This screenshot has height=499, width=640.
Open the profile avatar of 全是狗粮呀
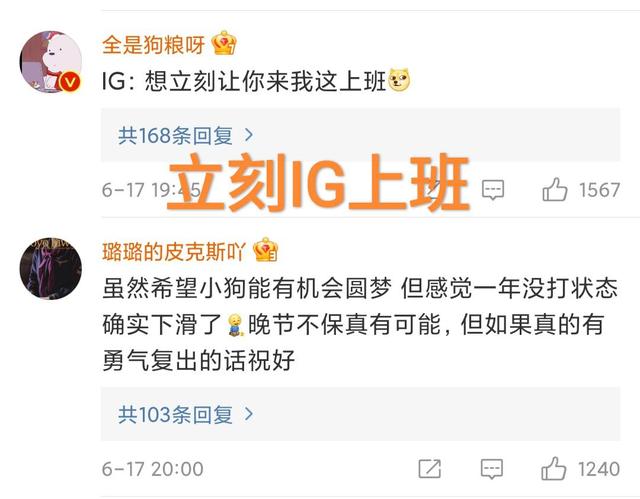pyautogui.click(x=51, y=61)
